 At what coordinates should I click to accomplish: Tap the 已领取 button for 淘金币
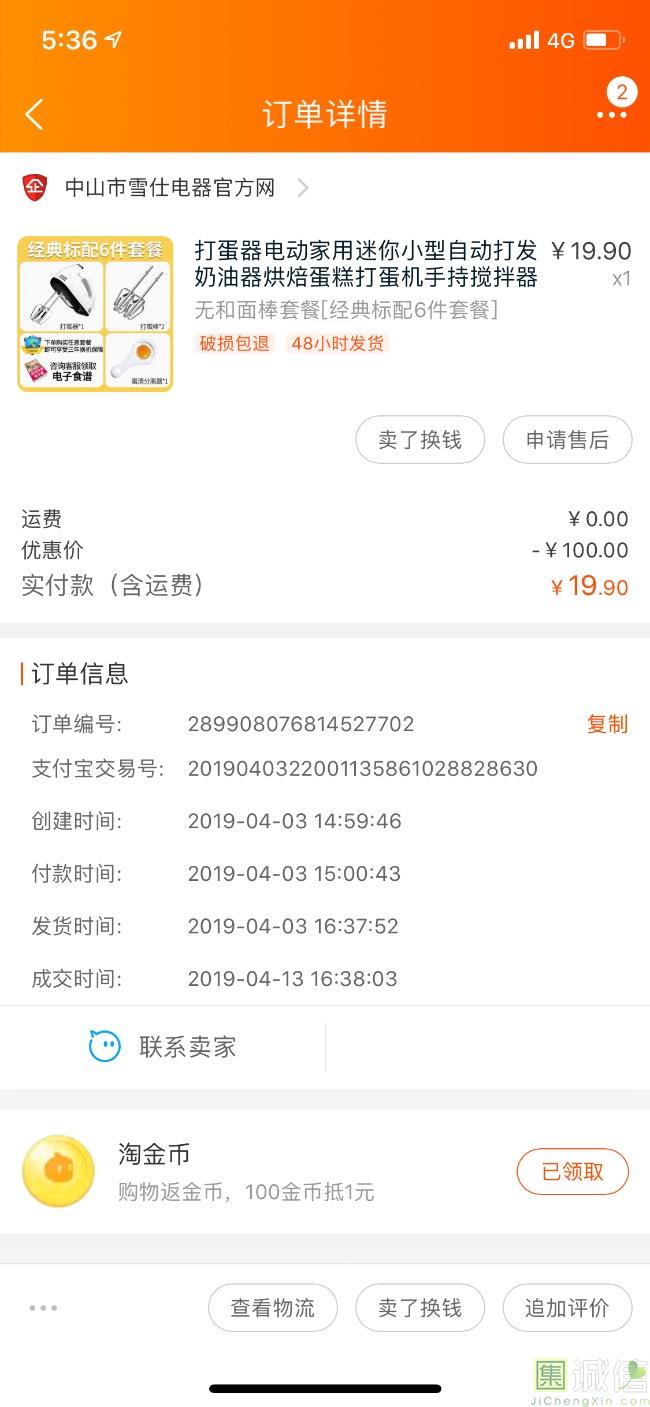[572, 1172]
